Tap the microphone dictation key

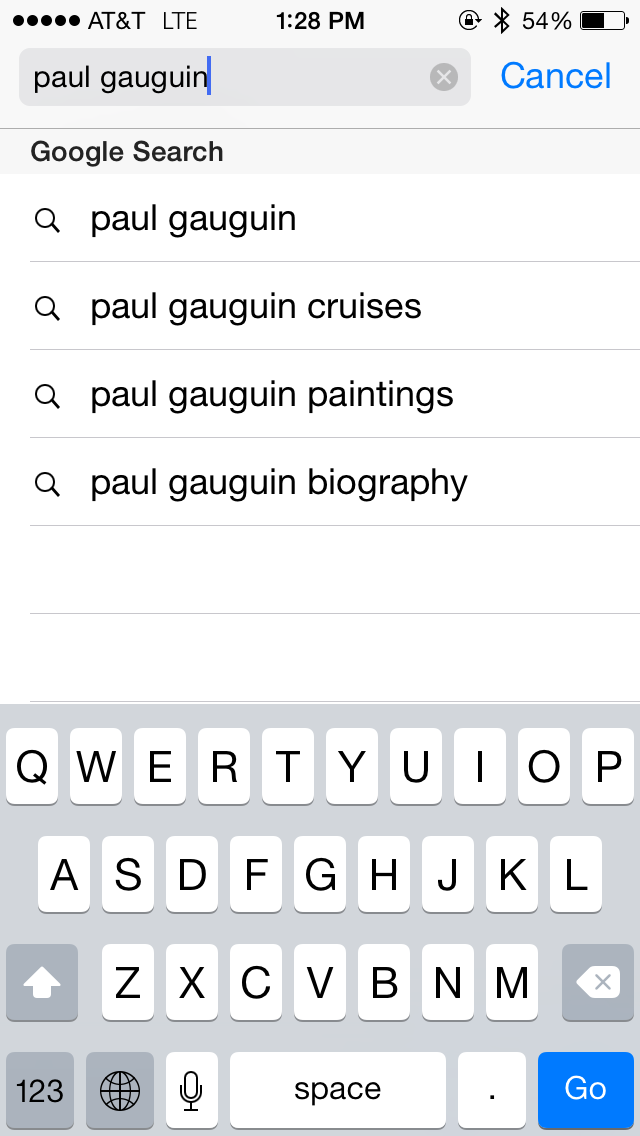[x=191, y=1089]
